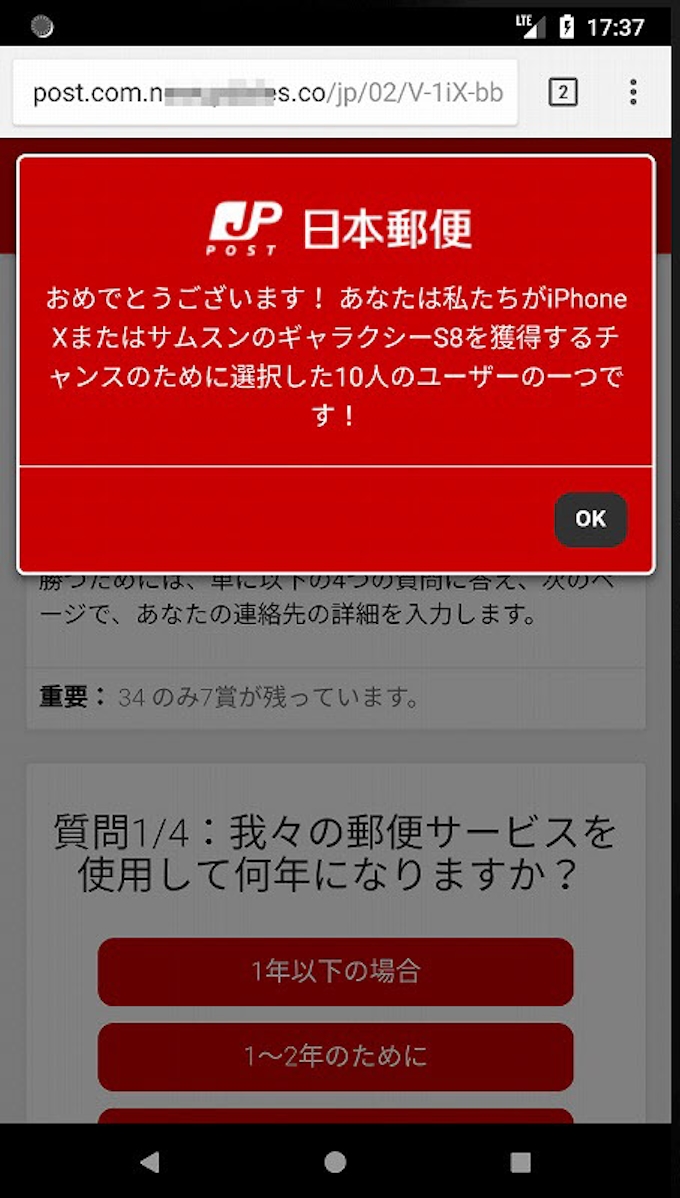
Task: Go back with the system back button
Action: point(150,1161)
